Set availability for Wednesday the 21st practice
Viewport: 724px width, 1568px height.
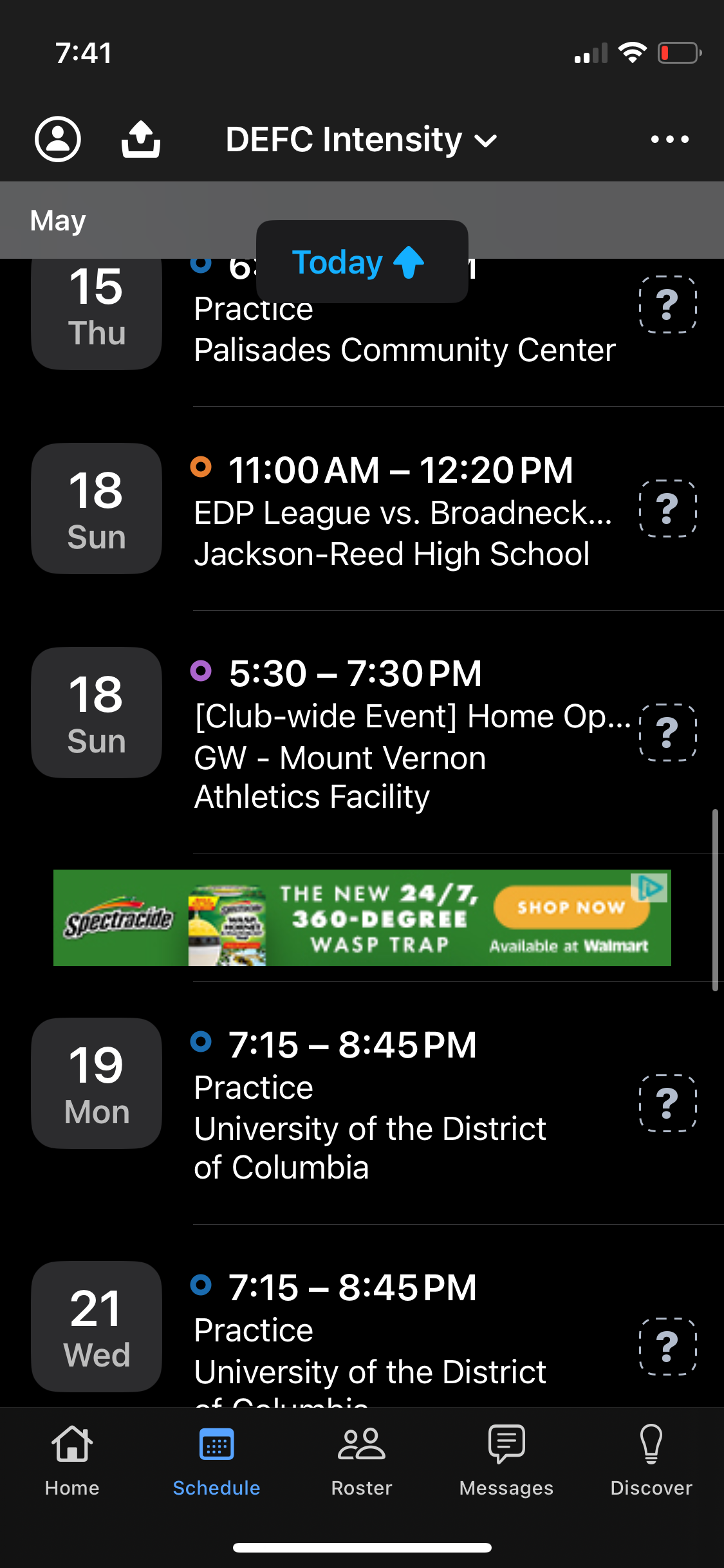coord(667,1346)
